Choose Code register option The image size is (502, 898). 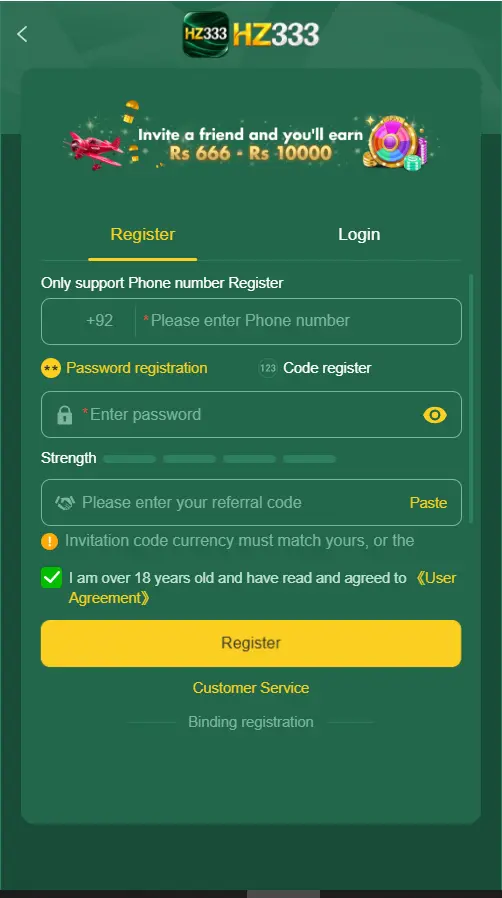(315, 368)
